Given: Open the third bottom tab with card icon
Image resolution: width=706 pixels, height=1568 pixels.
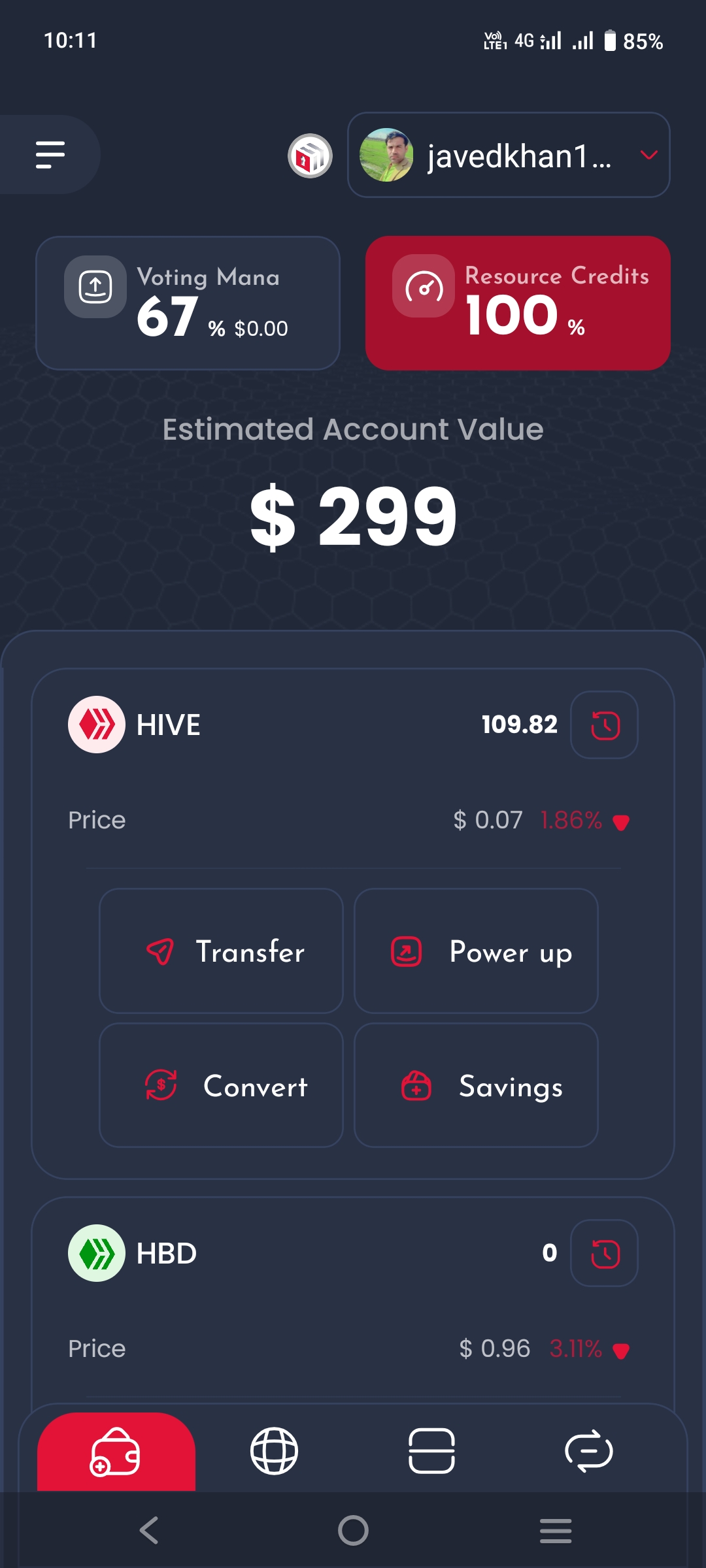Looking at the screenshot, I should pyautogui.click(x=431, y=1451).
